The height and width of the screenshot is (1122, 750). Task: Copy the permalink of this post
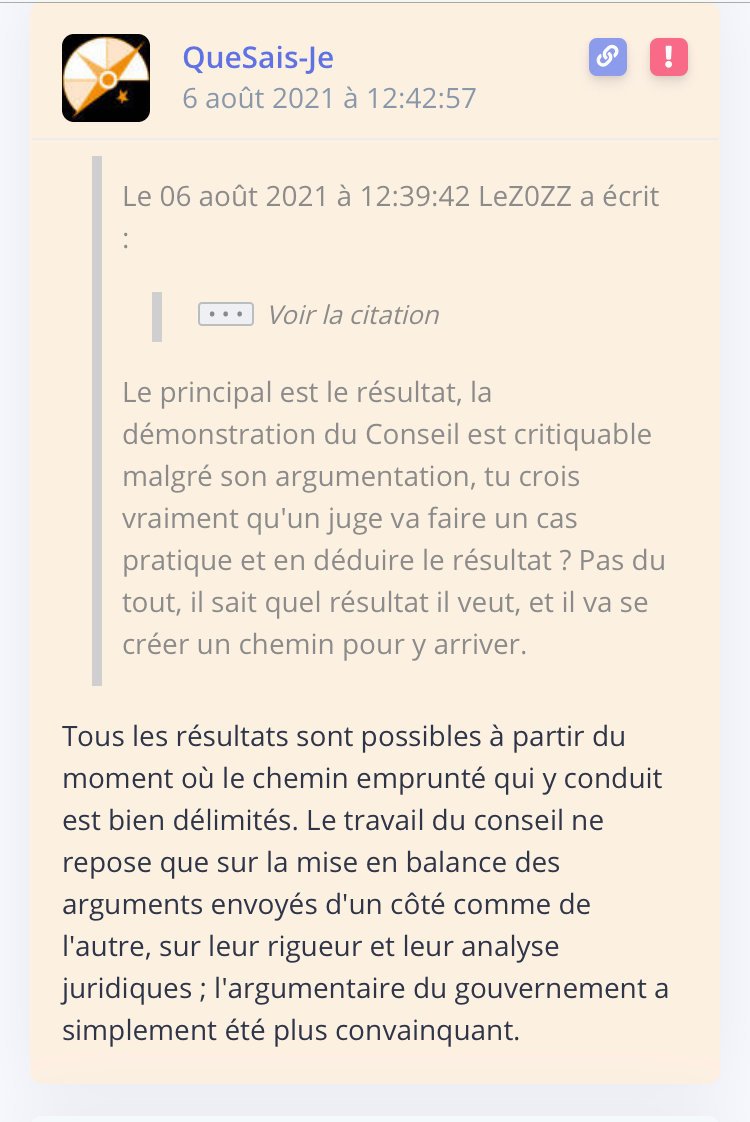(x=608, y=57)
